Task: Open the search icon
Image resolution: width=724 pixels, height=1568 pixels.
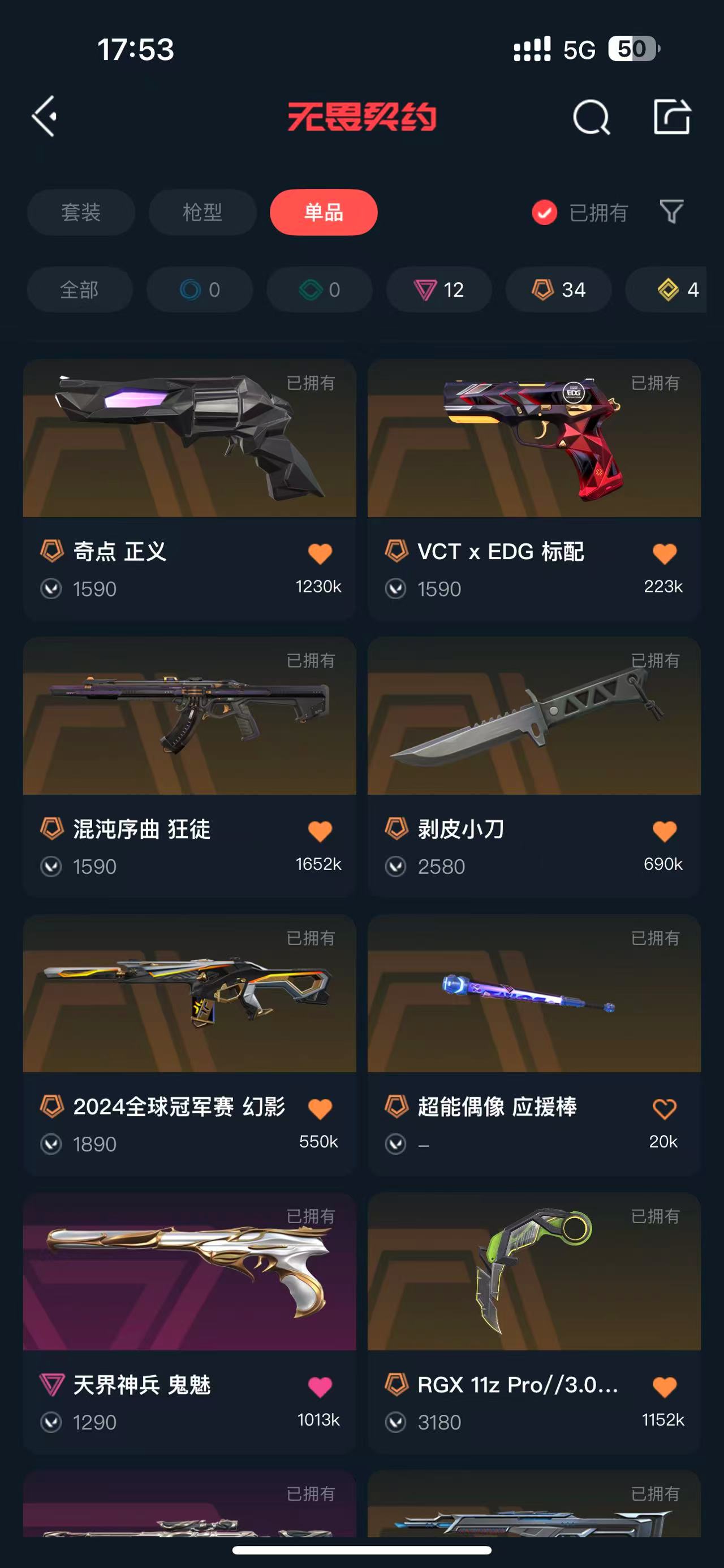Action: (x=591, y=117)
